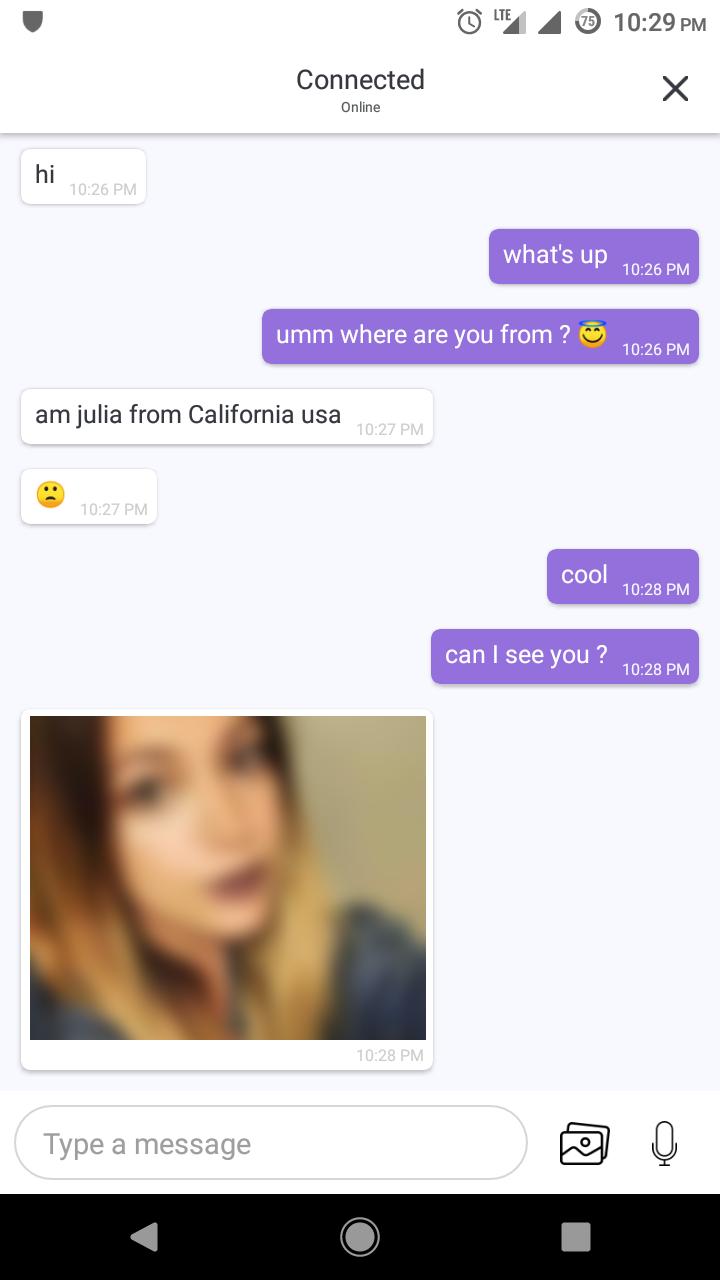Record a voice message

pyautogui.click(x=664, y=1143)
